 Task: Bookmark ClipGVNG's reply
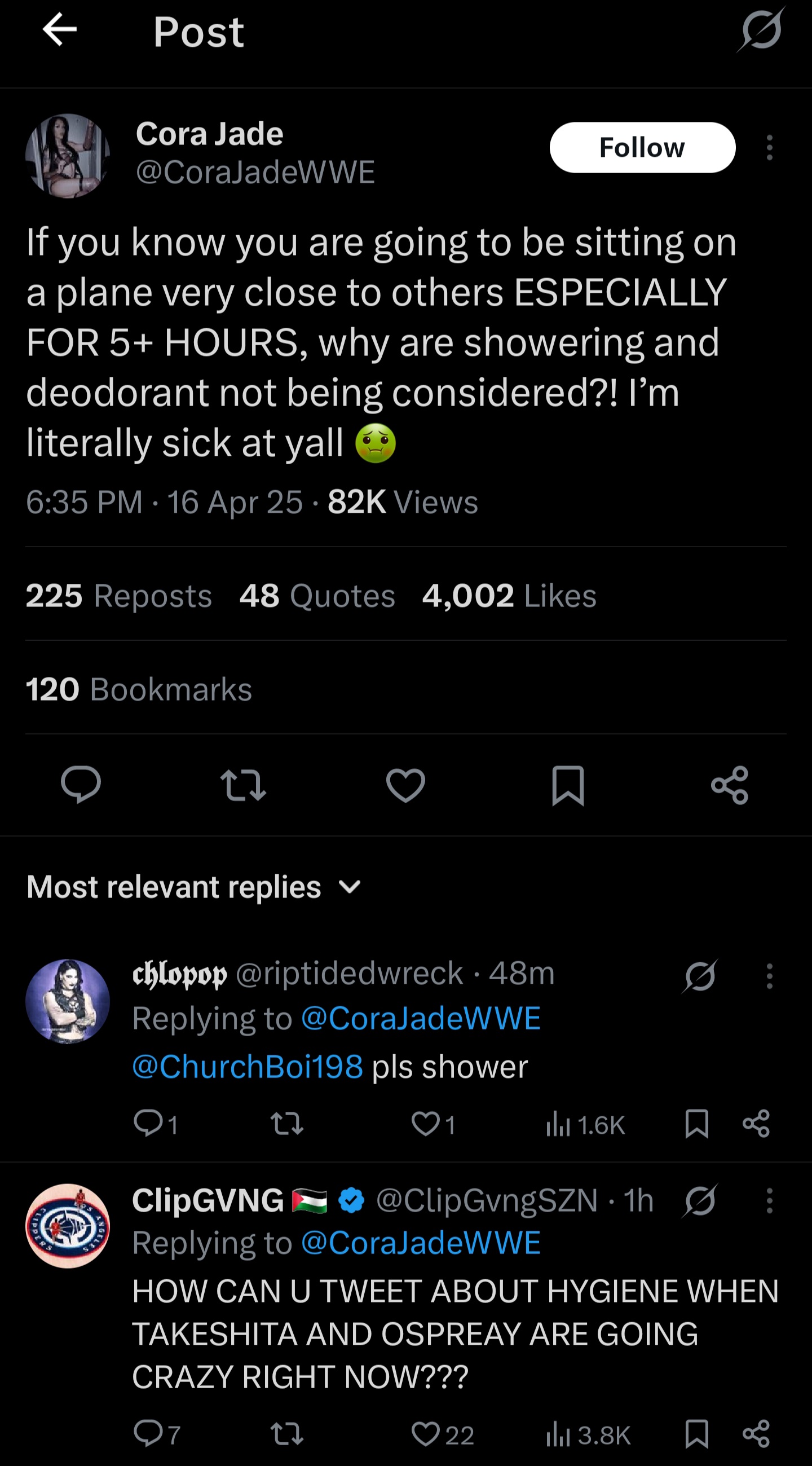coord(696,1434)
